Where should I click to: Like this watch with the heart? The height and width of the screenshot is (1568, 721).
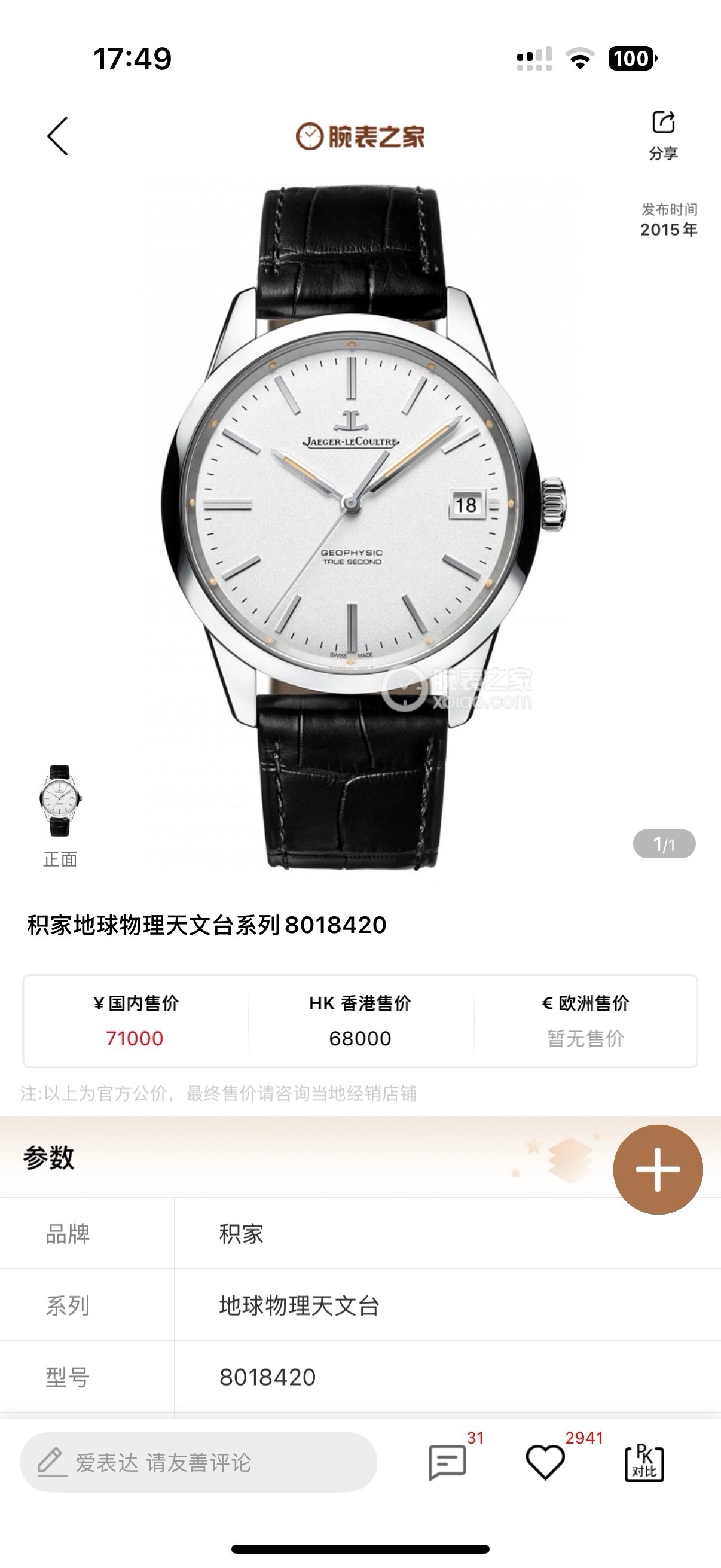click(x=545, y=1462)
